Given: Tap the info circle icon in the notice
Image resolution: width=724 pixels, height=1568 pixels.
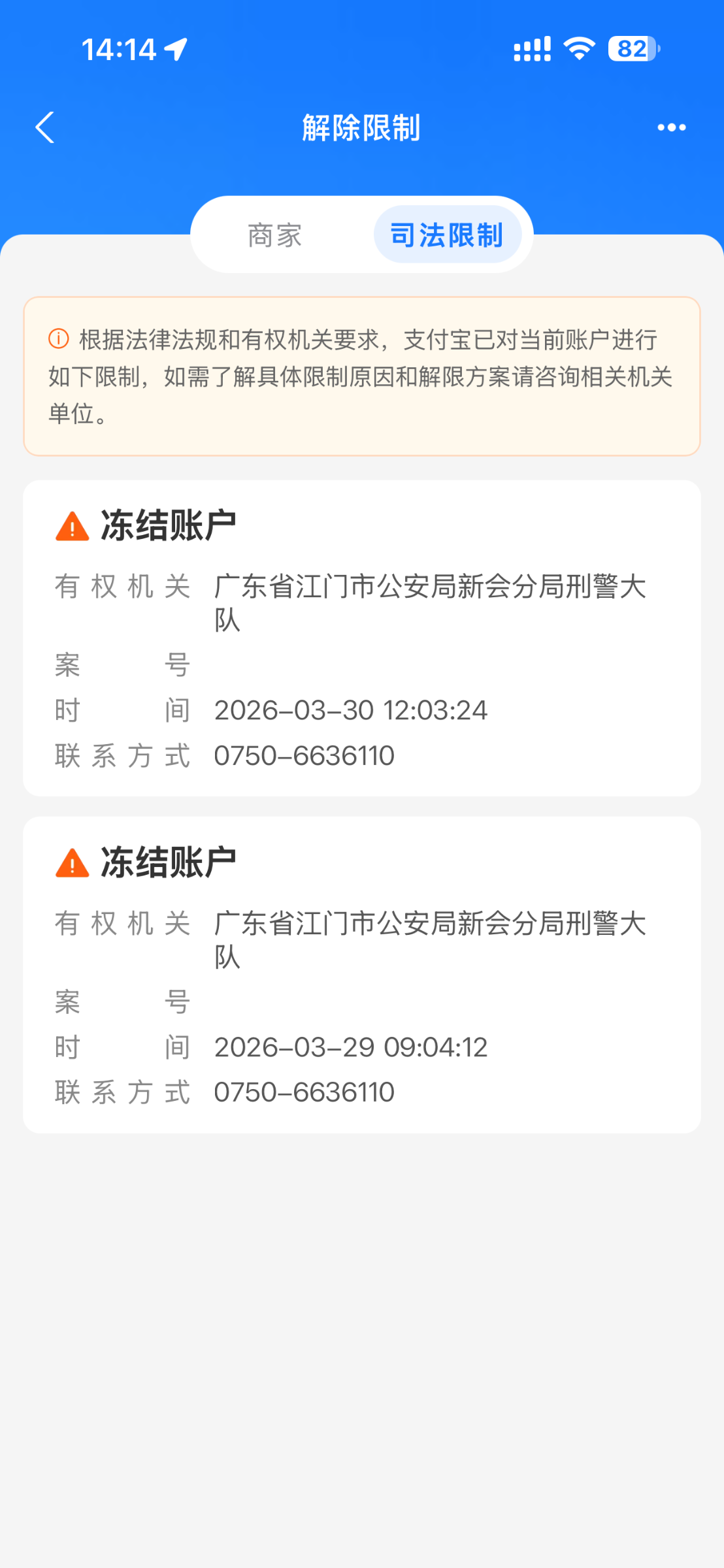Looking at the screenshot, I should [58, 338].
